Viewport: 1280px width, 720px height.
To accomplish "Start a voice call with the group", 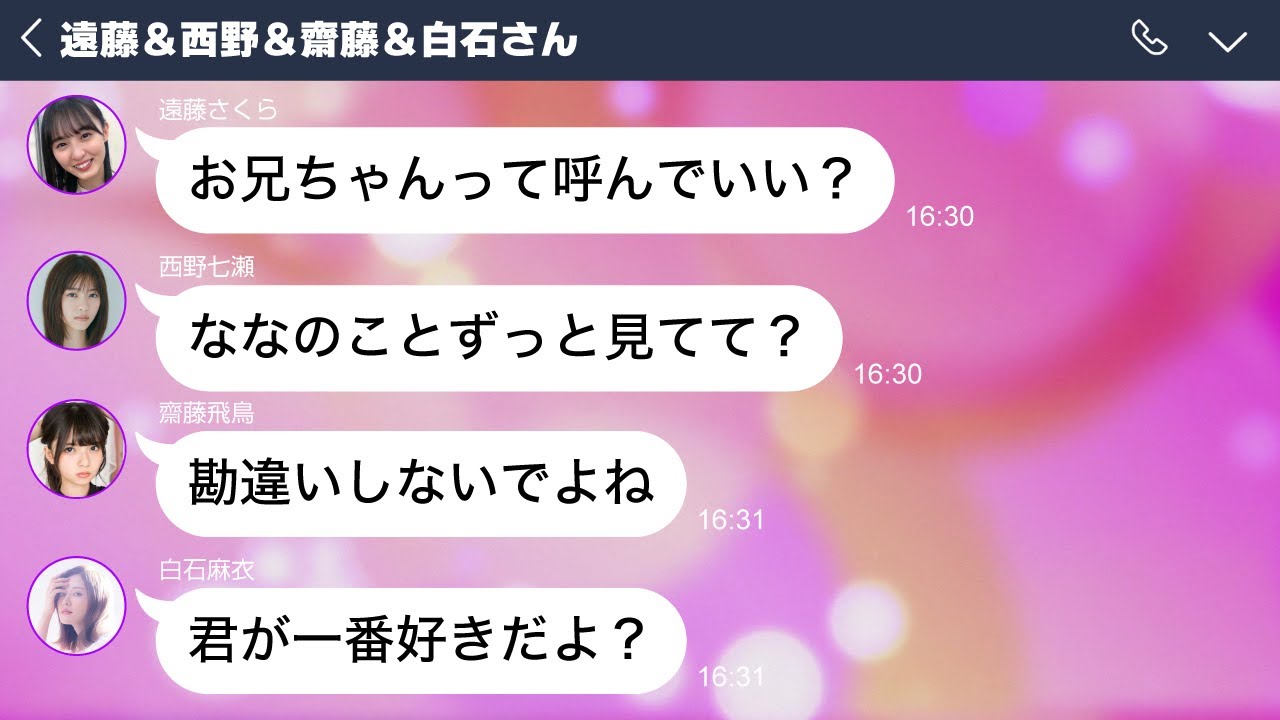I will point(1149,40).
